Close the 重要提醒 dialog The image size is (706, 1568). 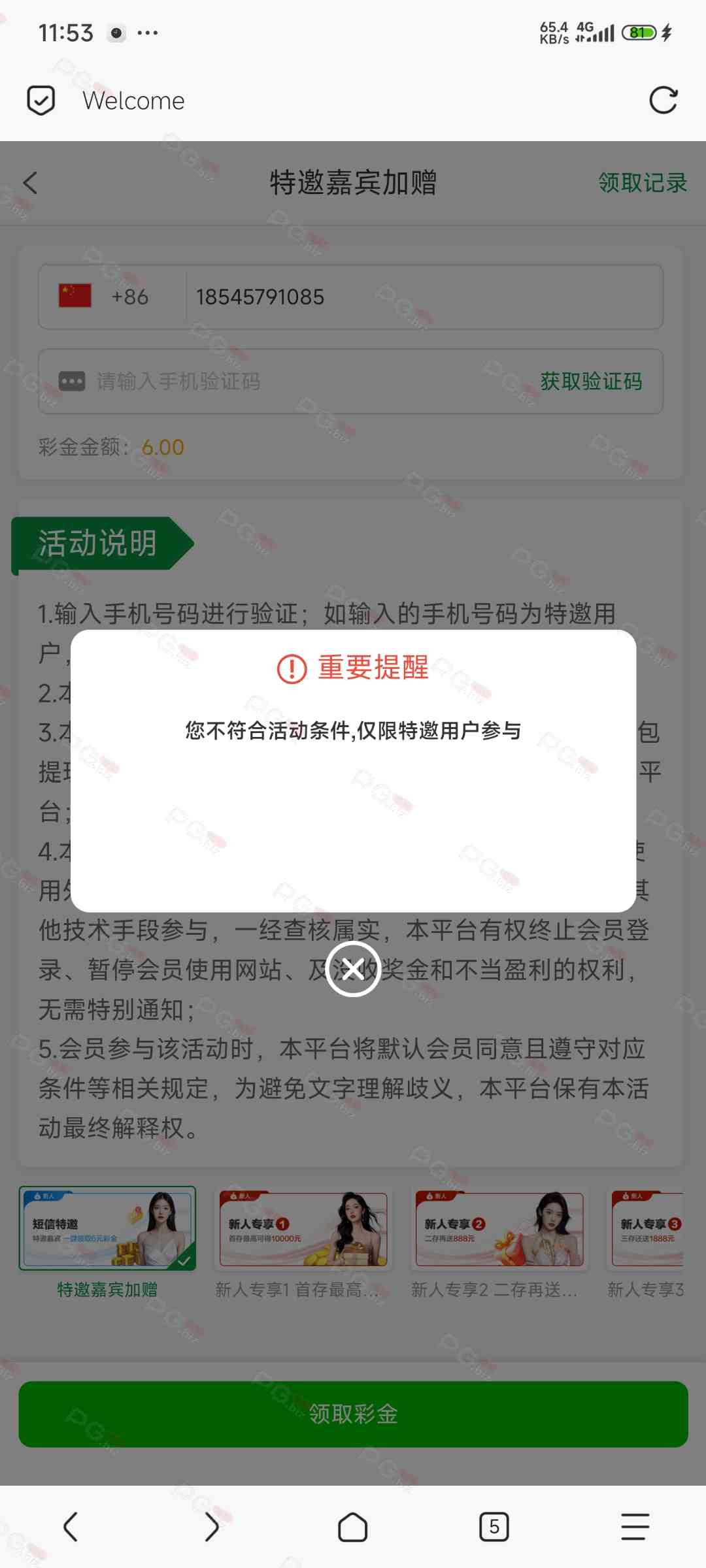point(353,969)
